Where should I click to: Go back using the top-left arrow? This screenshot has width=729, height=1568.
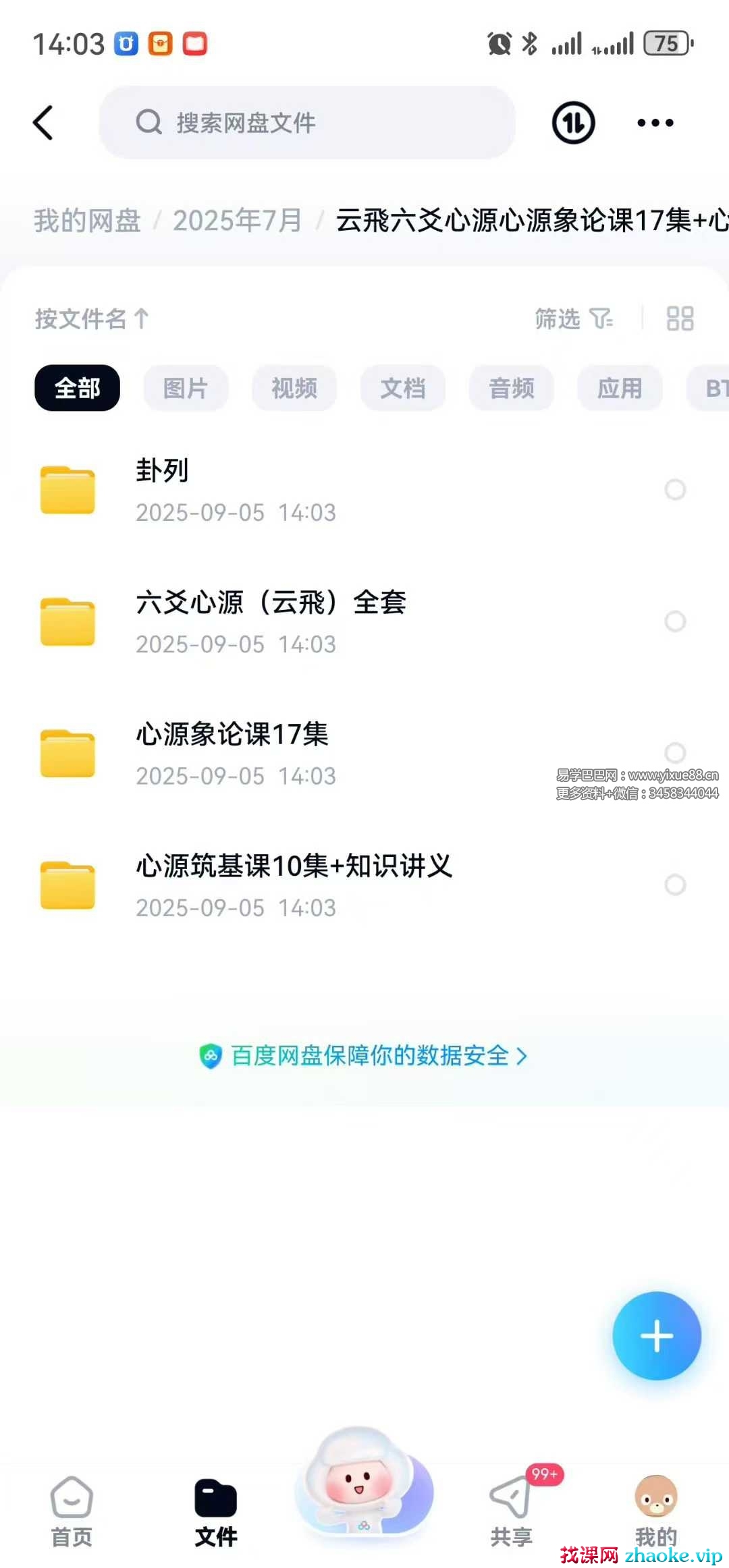43,123
